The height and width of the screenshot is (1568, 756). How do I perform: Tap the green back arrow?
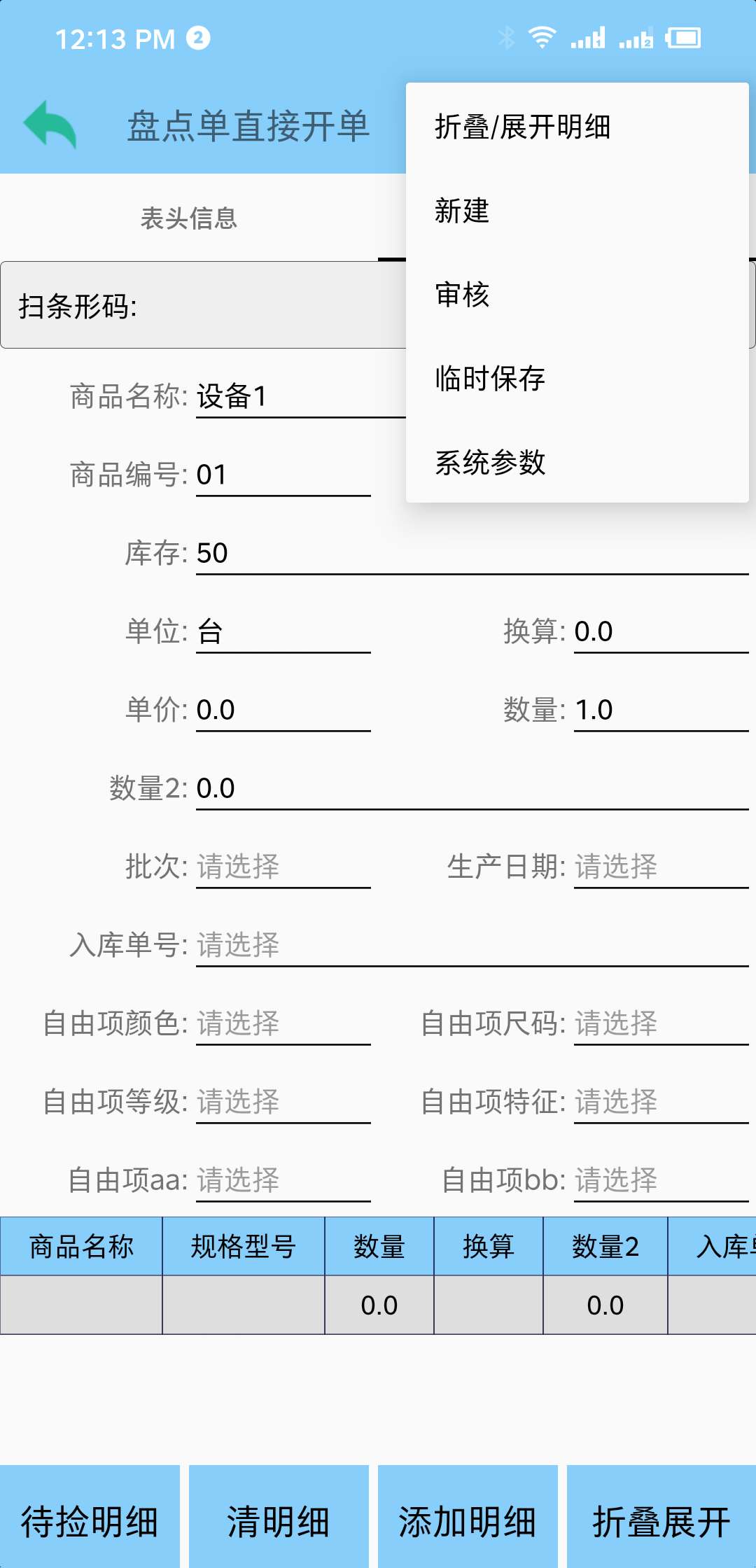click(x=50, y=125)
